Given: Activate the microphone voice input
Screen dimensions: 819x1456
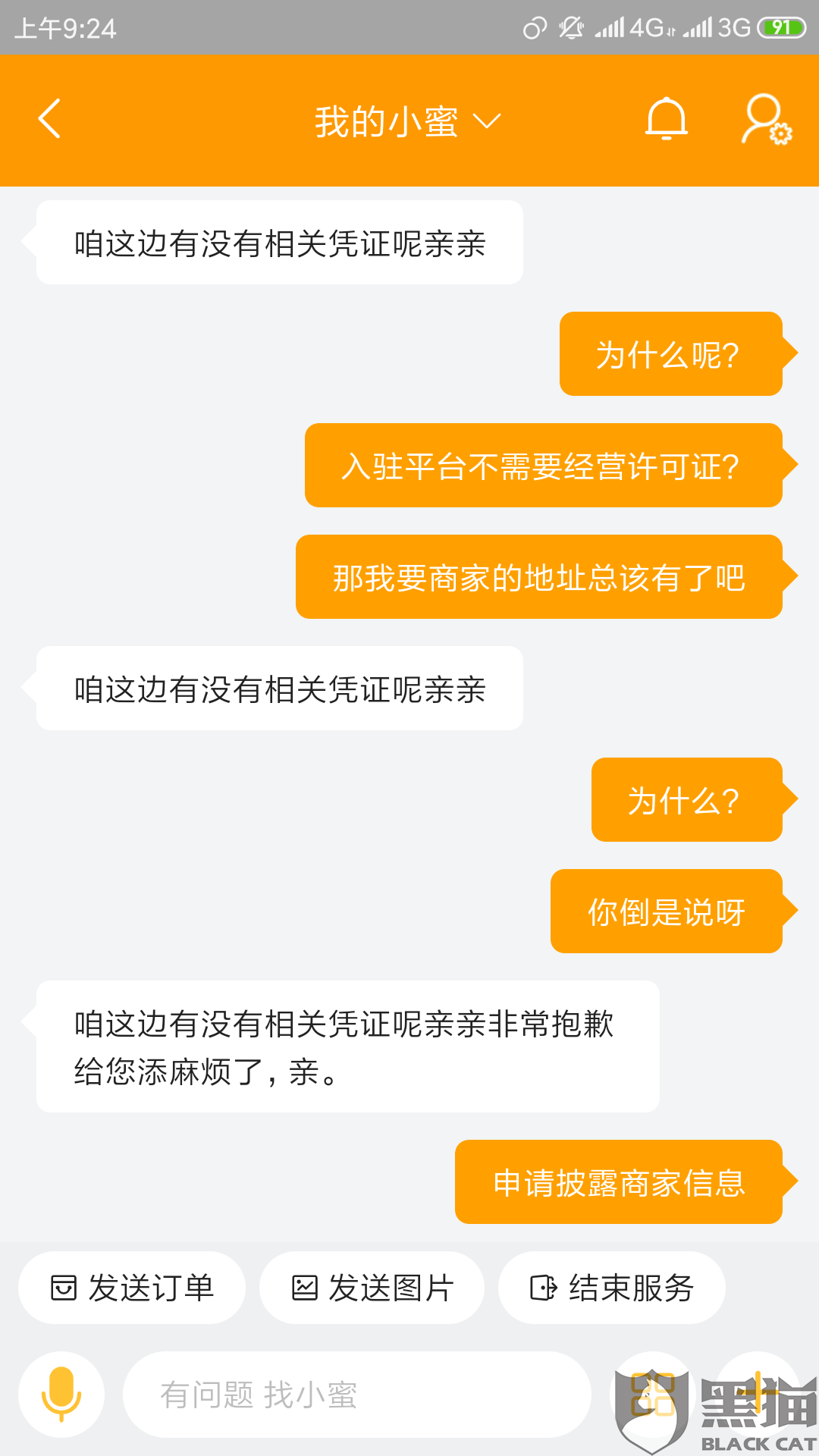Looking at the screenshot, I should 61,1394.
